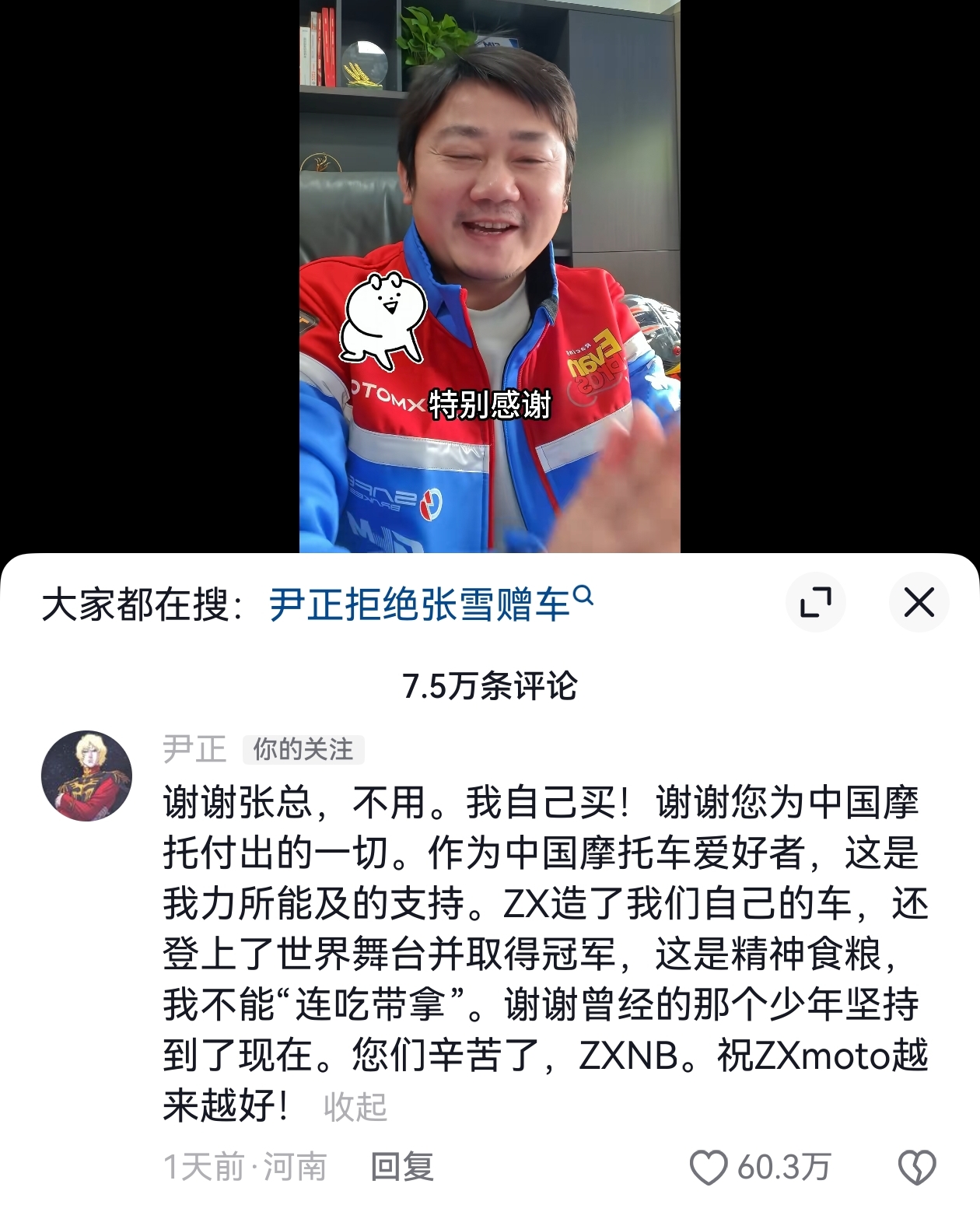
Task: Expand comments panel to full screen
Action: (x=816, y=602)
